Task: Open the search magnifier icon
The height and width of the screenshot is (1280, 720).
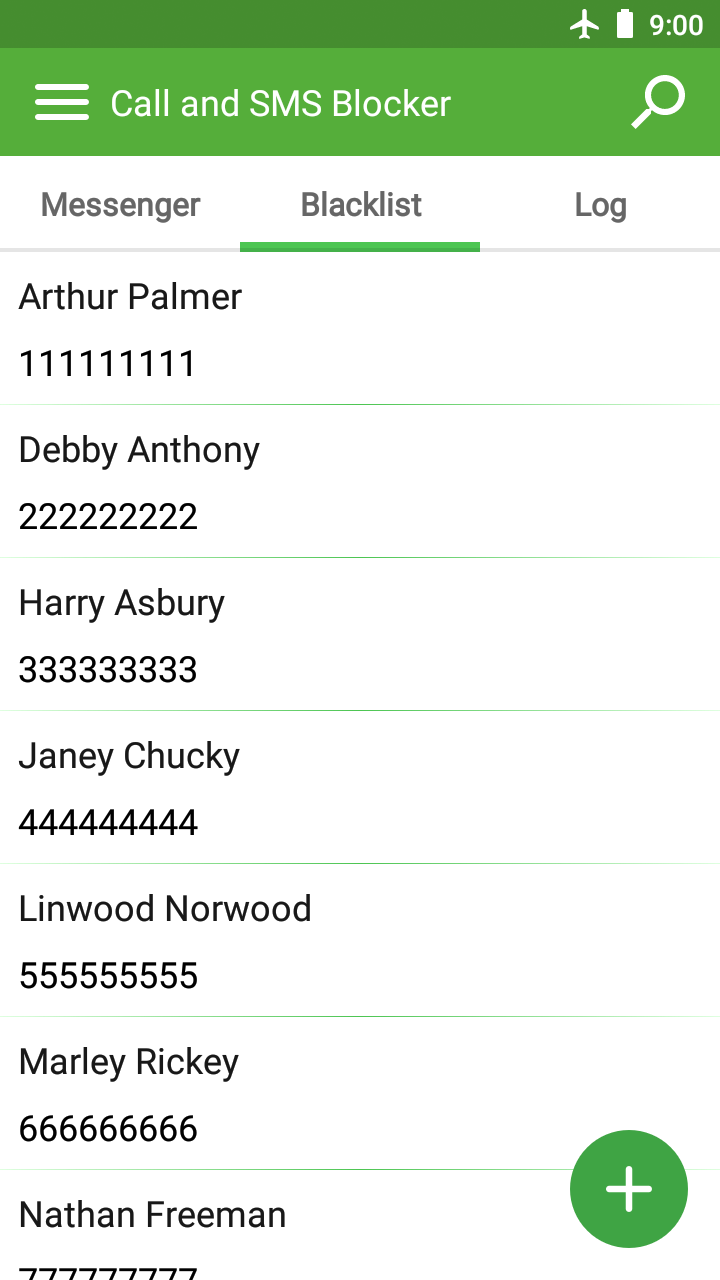Action: tap(657, 103)
